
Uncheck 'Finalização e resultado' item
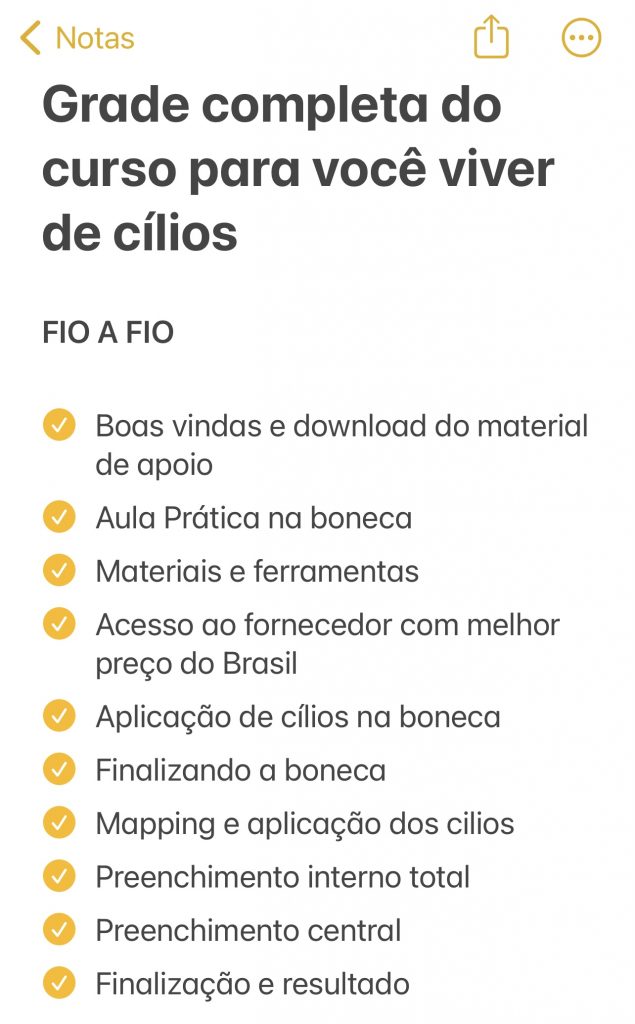tap(59, 983)
